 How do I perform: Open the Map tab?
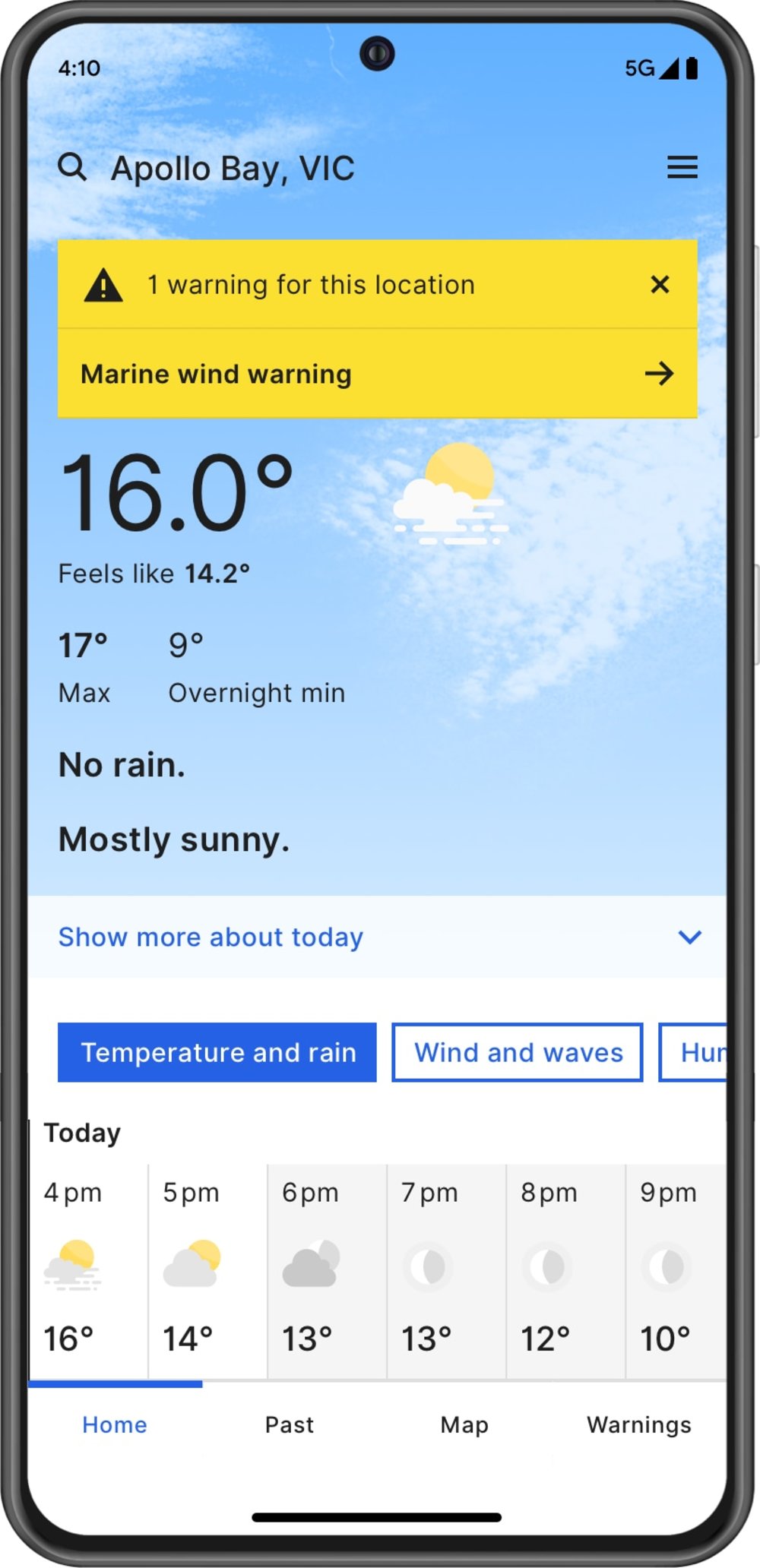pos(464,1424)
